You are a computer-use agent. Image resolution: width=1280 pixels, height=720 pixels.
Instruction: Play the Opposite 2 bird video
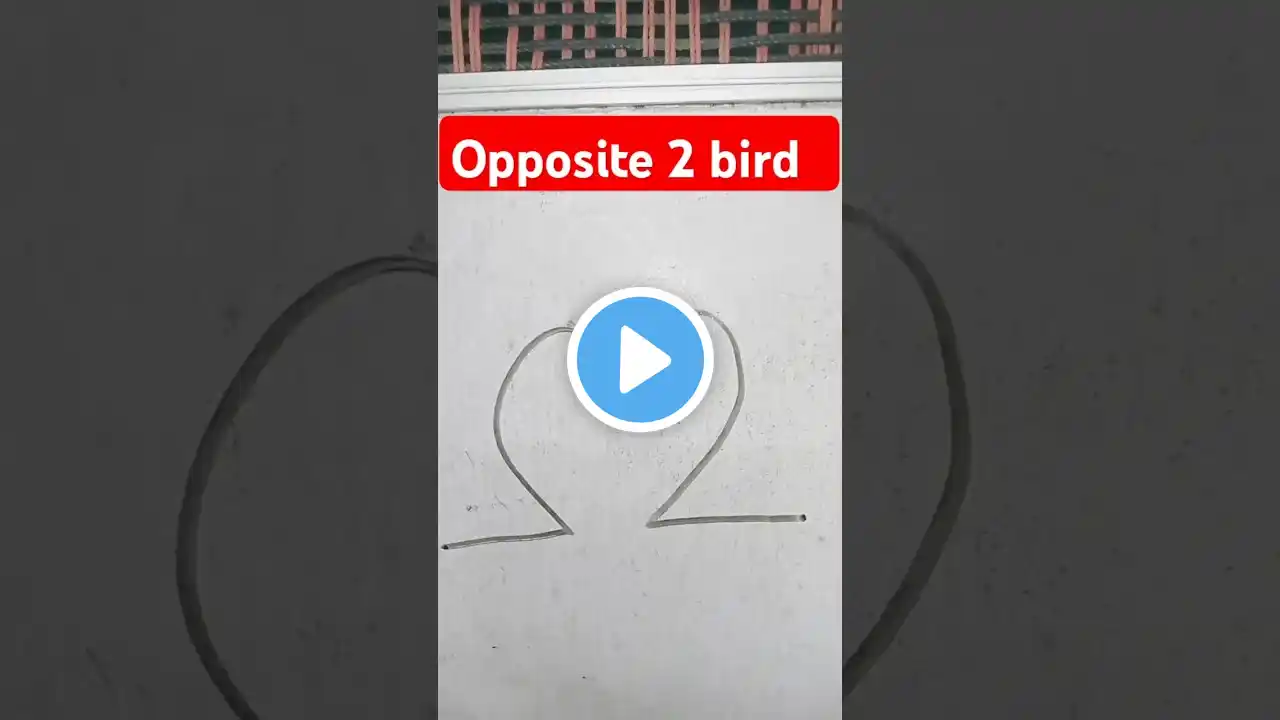click(x=640, y=360)
